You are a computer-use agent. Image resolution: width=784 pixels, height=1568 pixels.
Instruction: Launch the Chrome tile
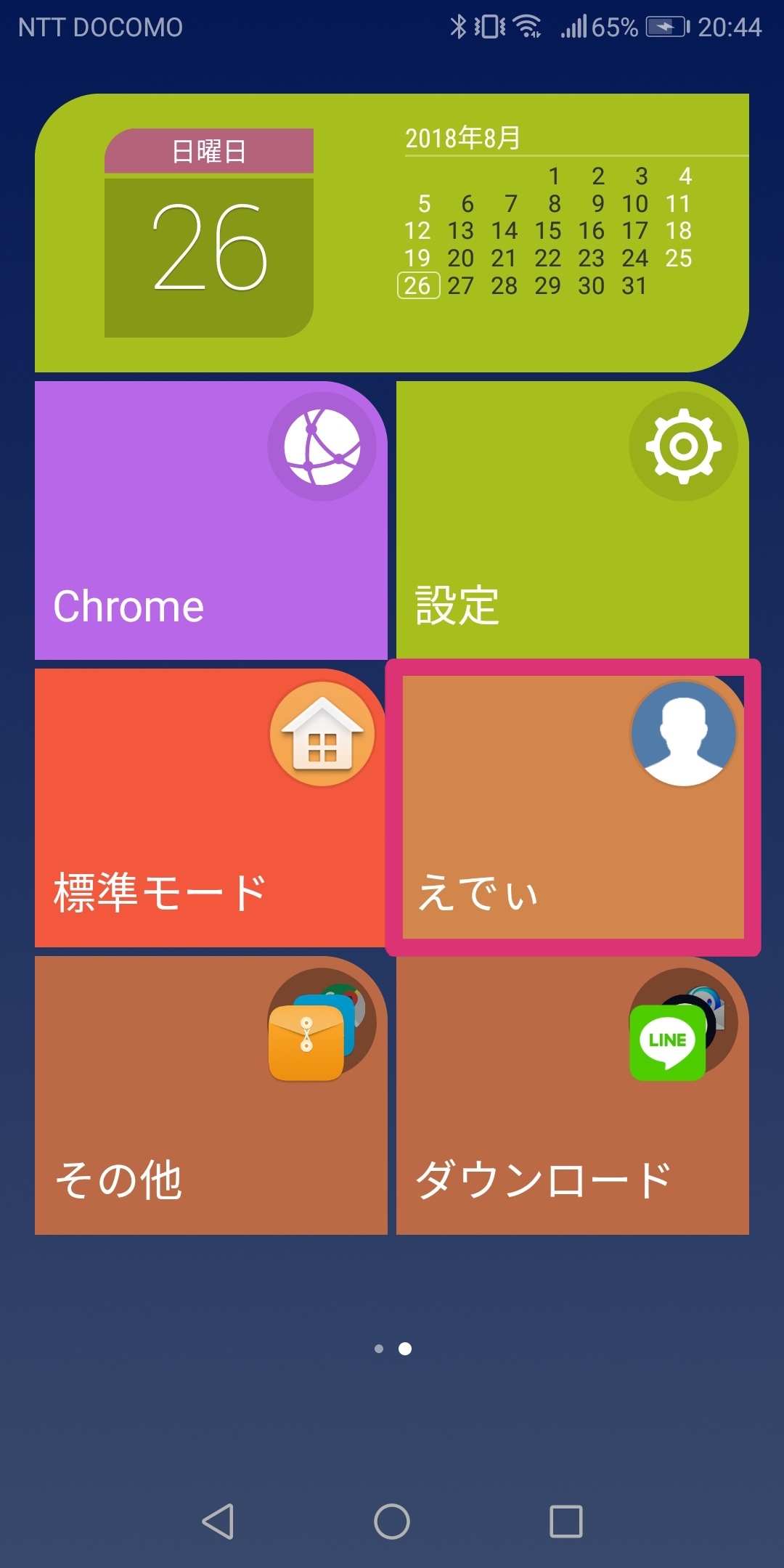211,520
